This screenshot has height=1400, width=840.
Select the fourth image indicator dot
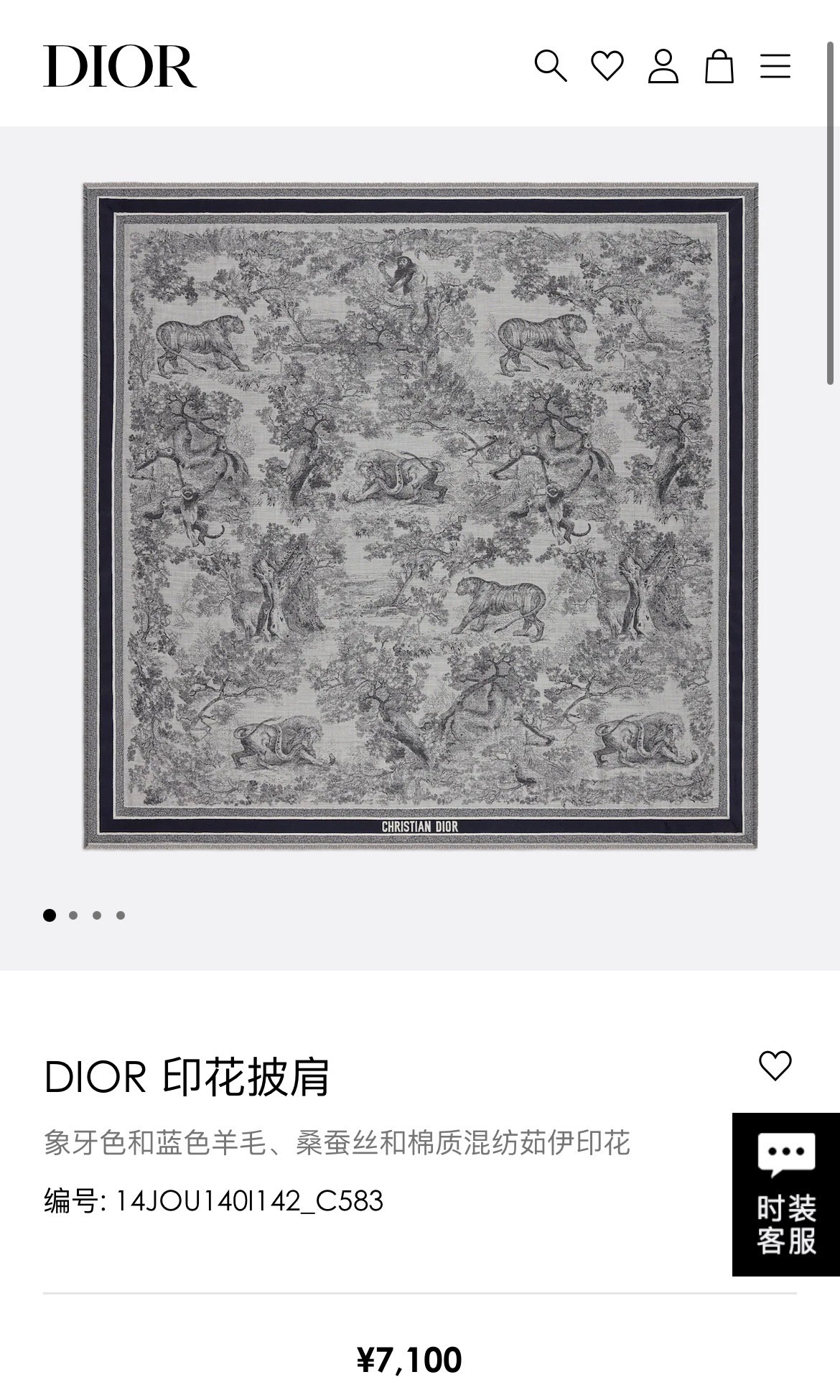click(121, 915)
